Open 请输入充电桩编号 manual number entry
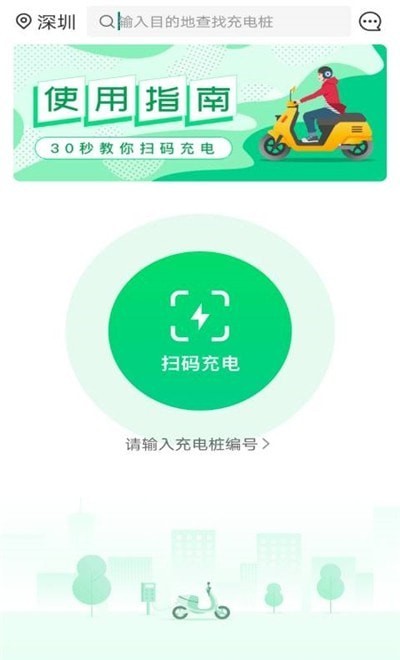400x660 pixels. point(197,444)
